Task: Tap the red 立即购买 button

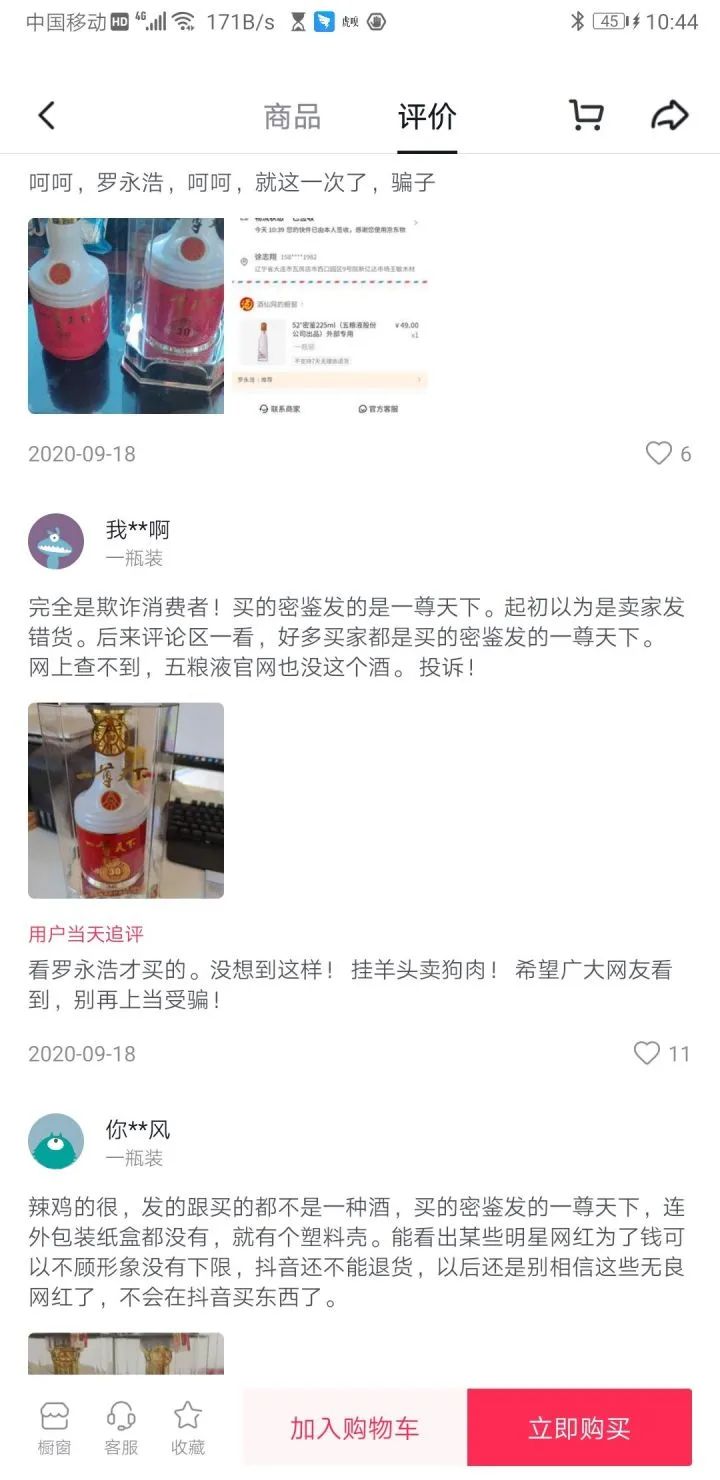Action: pos(578,1428)
